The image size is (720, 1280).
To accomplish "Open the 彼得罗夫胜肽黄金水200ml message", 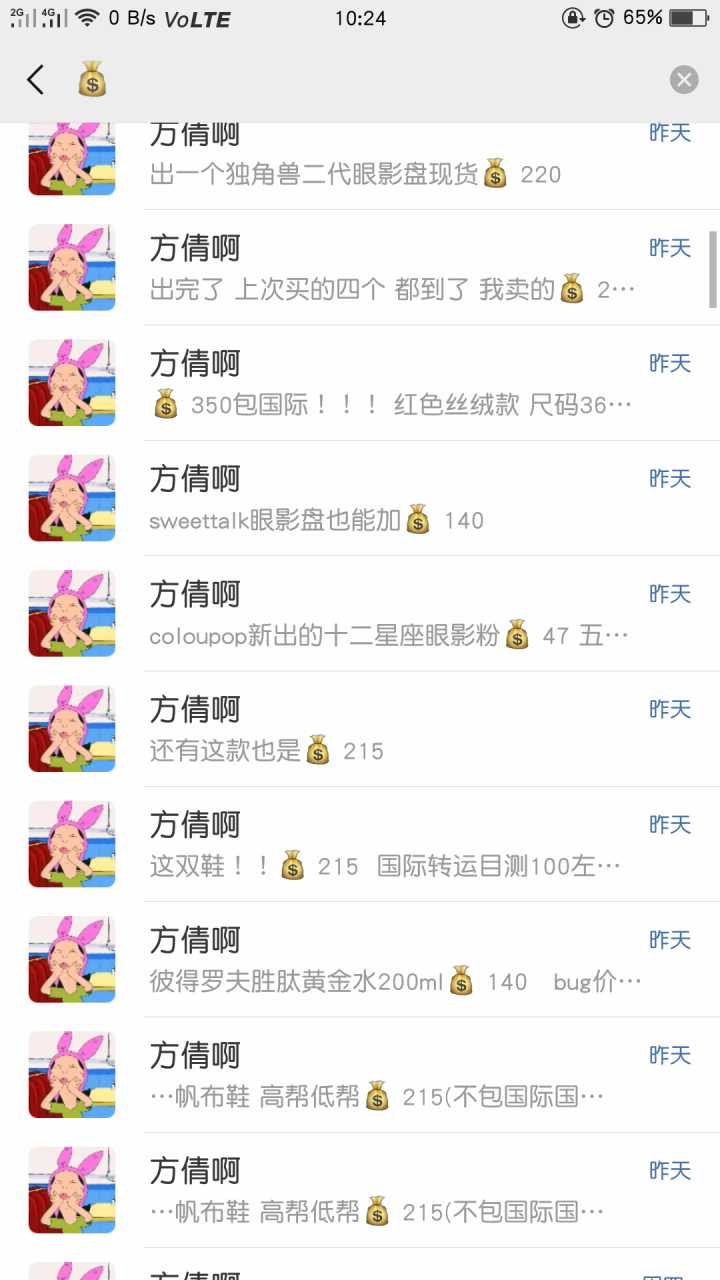I will [400, 960].
